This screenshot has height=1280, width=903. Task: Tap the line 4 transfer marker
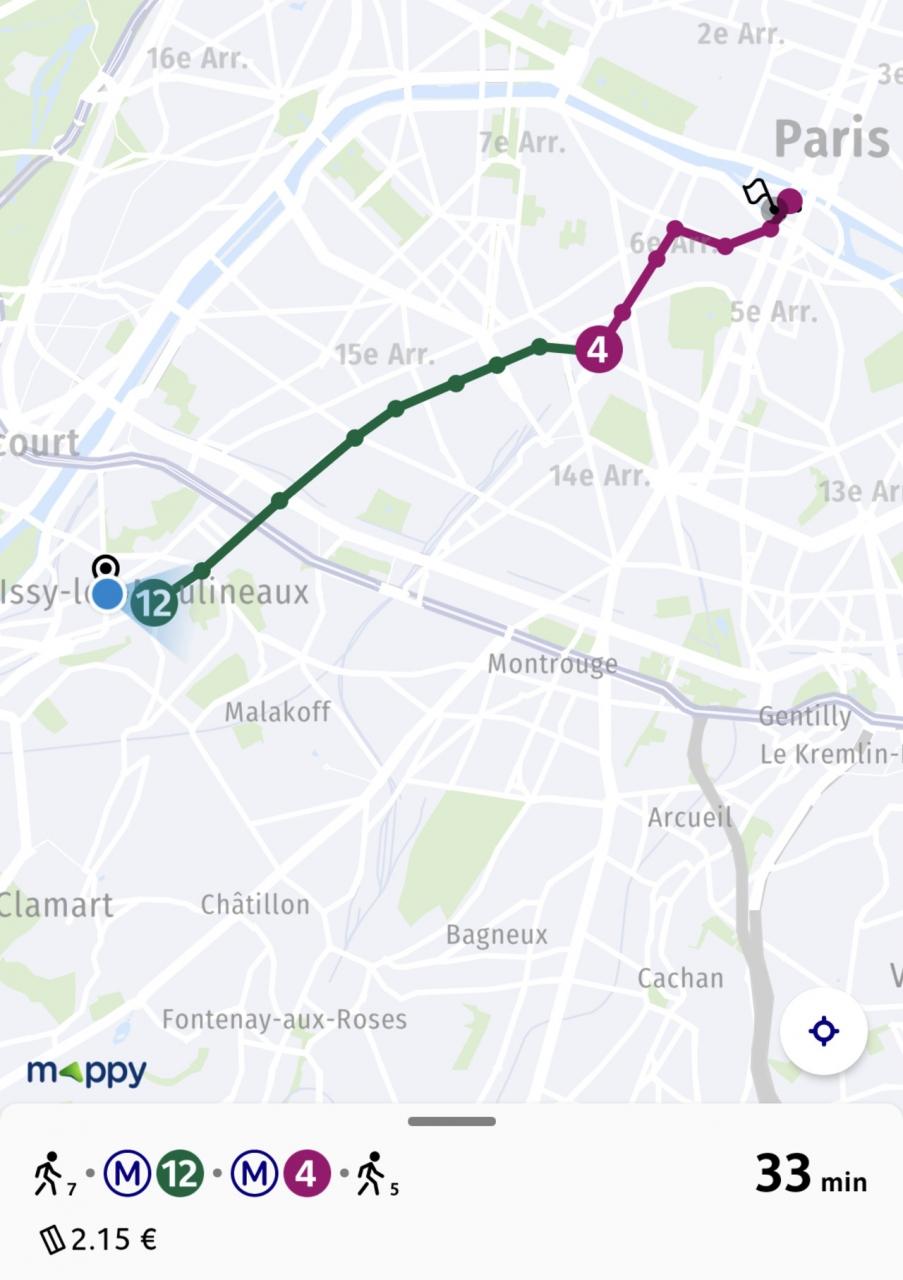tap(597, 351)
